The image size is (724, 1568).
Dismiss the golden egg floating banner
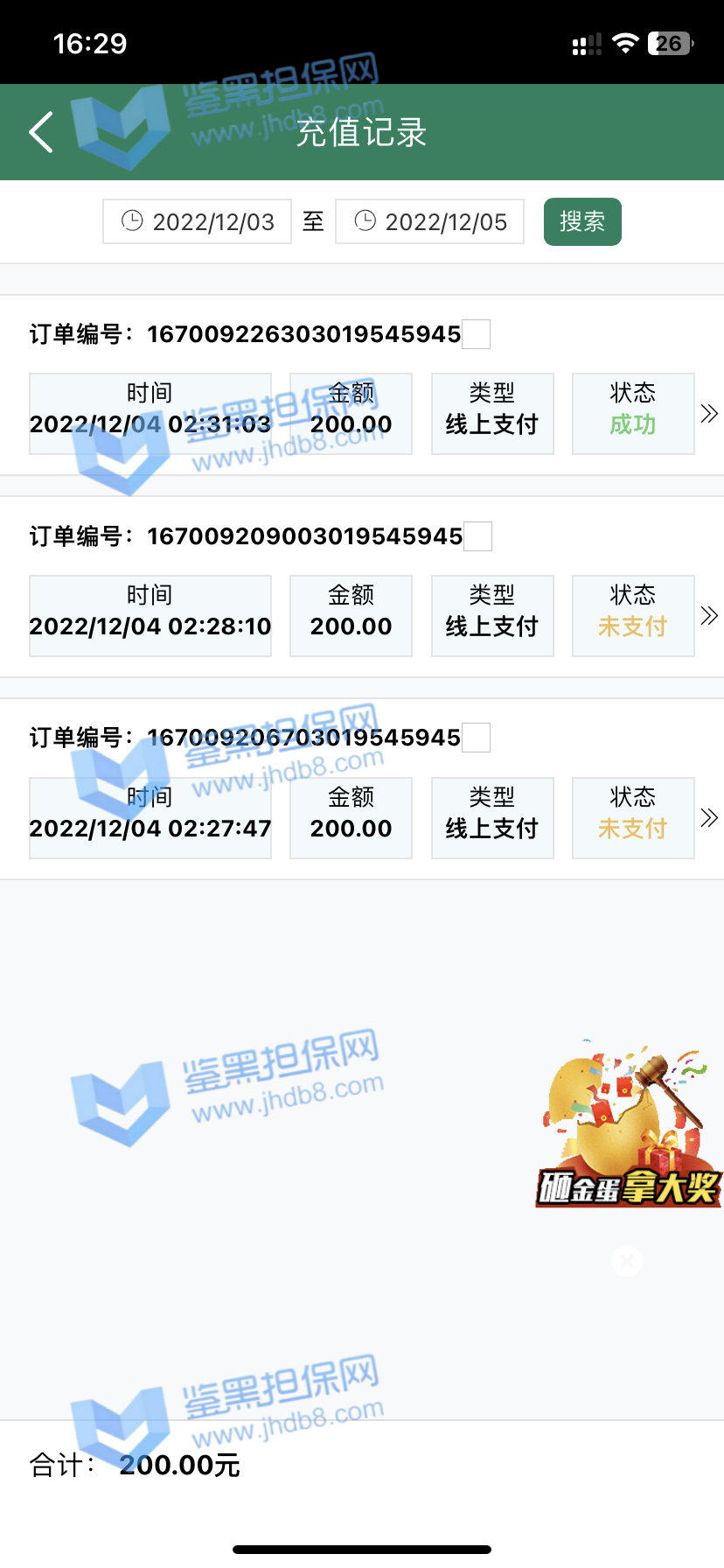tap(627, 1261)
